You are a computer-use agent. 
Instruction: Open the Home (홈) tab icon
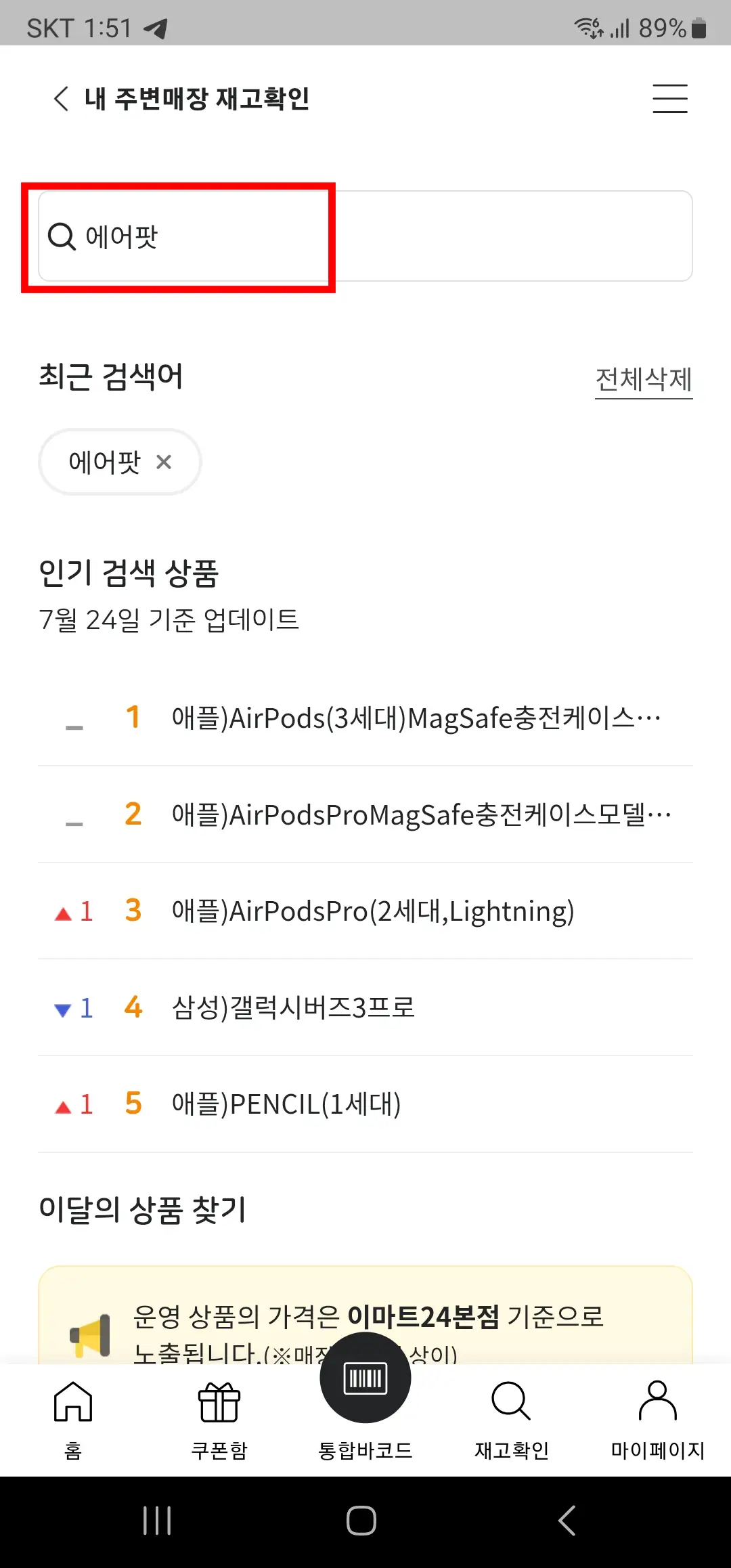[x=72, y=1404]
